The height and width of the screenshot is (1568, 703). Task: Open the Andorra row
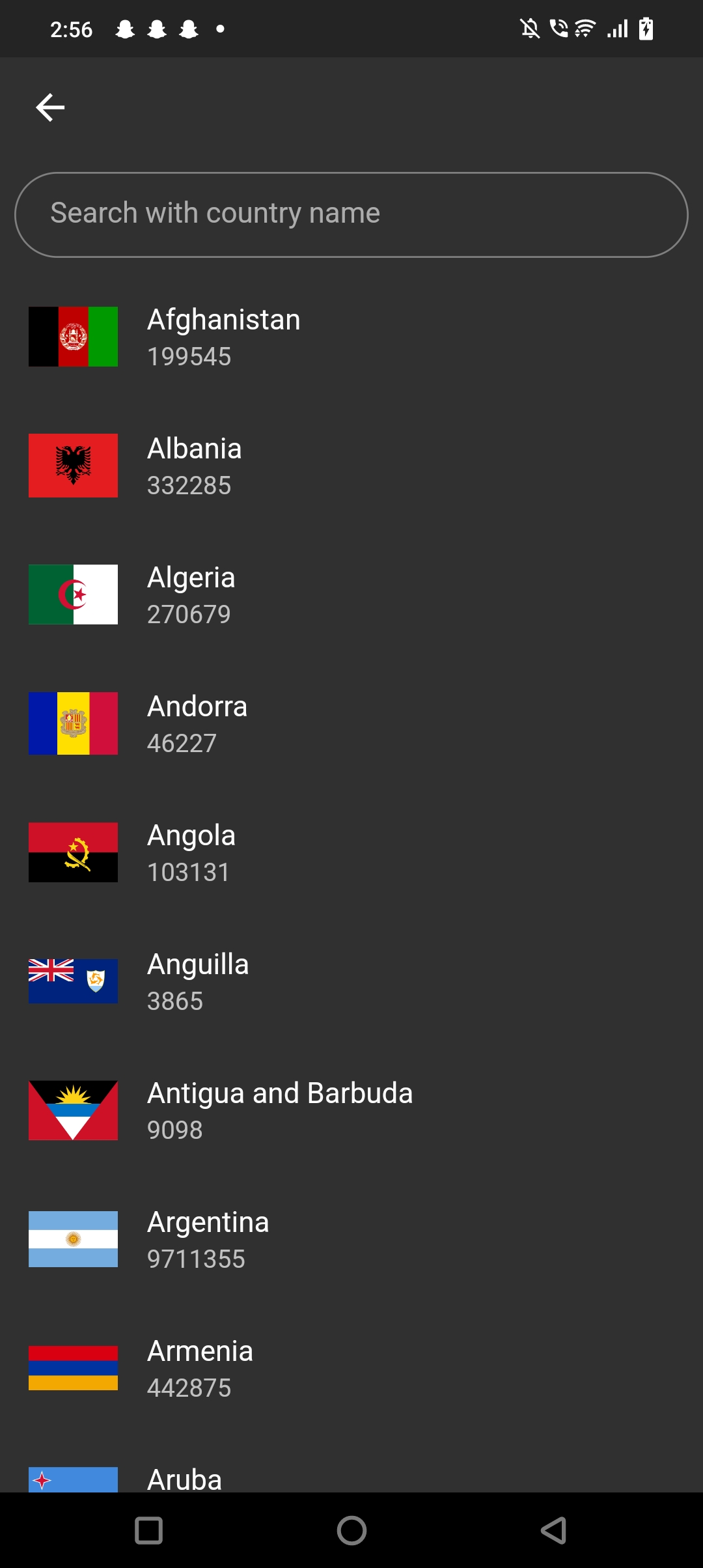point(351,723)
